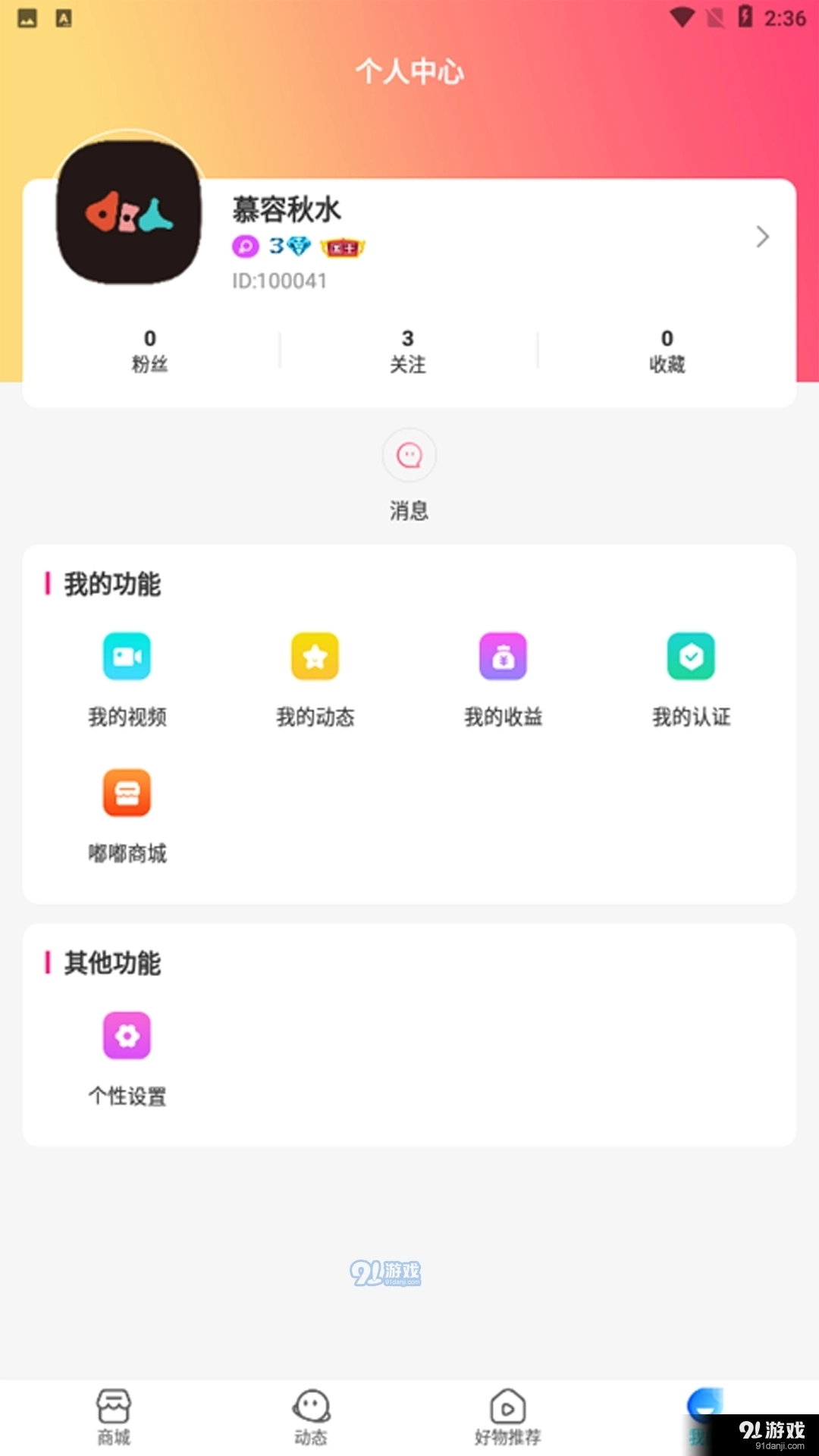This screenshot has height=1456, width=819.
Task: Click the crown membership badge
Action: click(342, 246)
